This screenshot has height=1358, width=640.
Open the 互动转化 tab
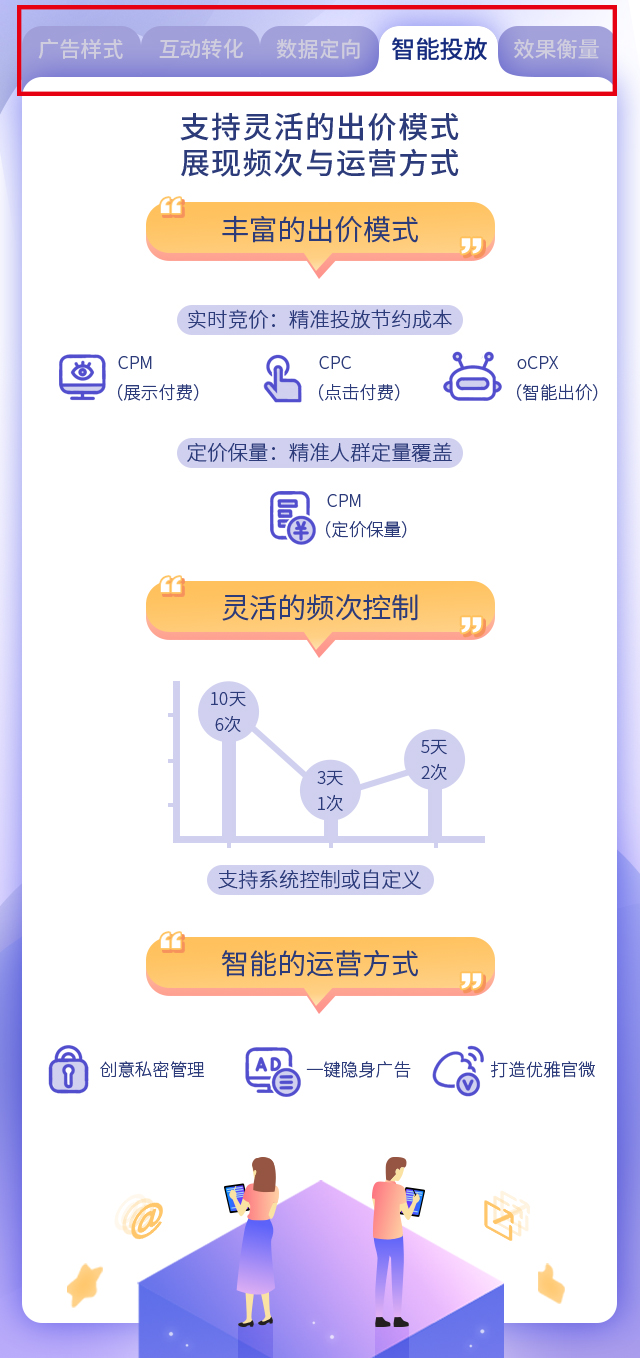click(201, 49)
